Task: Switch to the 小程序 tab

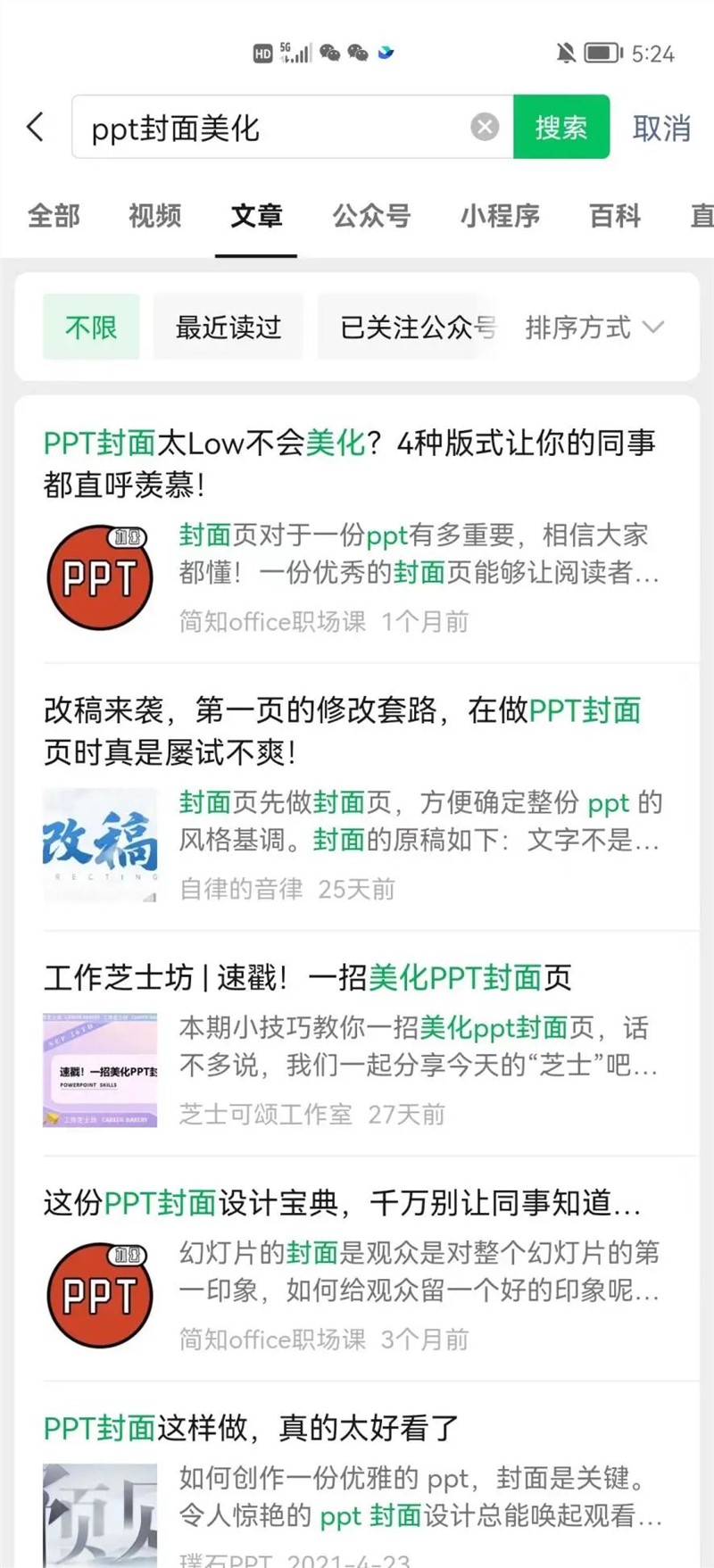Action: (500, 216)
